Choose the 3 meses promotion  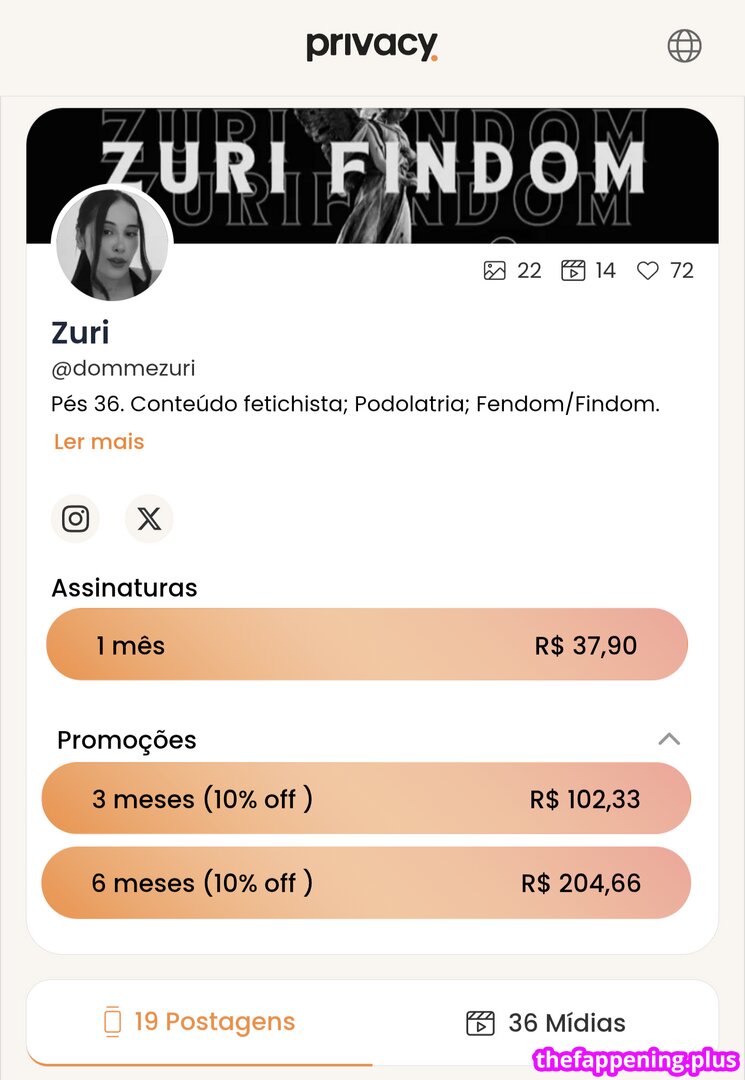click(367, 799)
